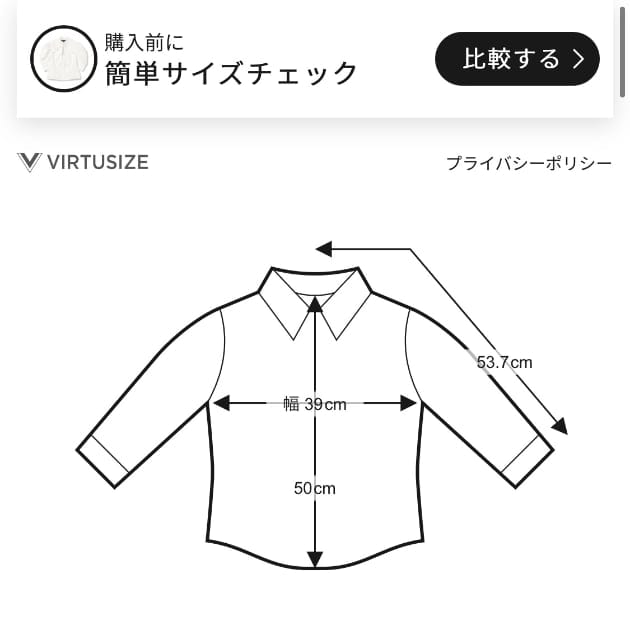This screenshot has width=630, height=630.
Task: Tap the 比較する compare button
Action: coord(517,59)
